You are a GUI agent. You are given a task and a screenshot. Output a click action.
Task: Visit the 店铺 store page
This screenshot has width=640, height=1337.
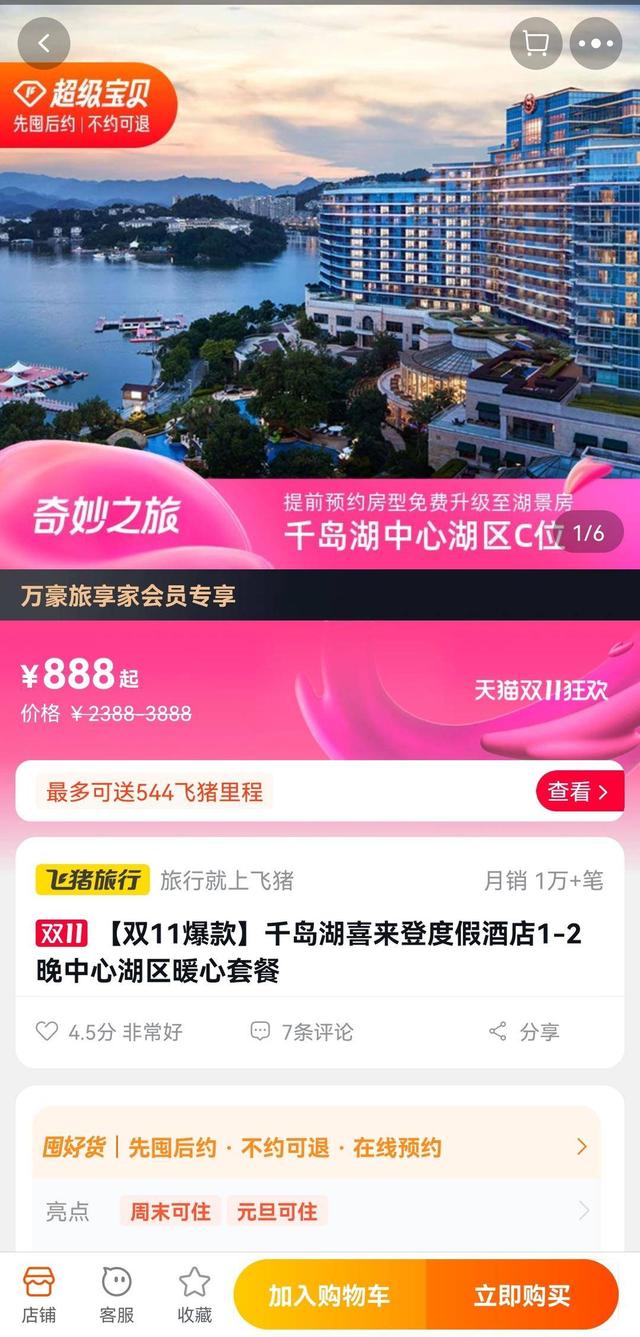(x=39, y=1294)
